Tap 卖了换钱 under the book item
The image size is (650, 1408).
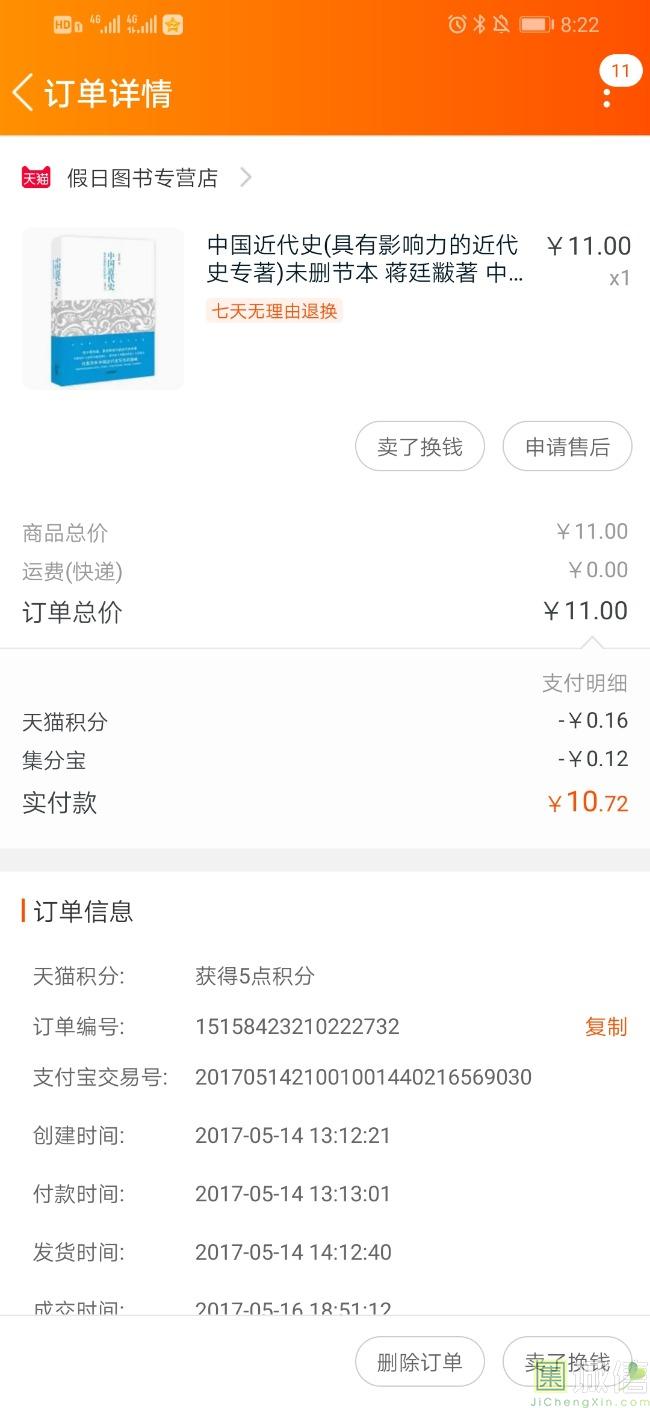click(419, 447)
